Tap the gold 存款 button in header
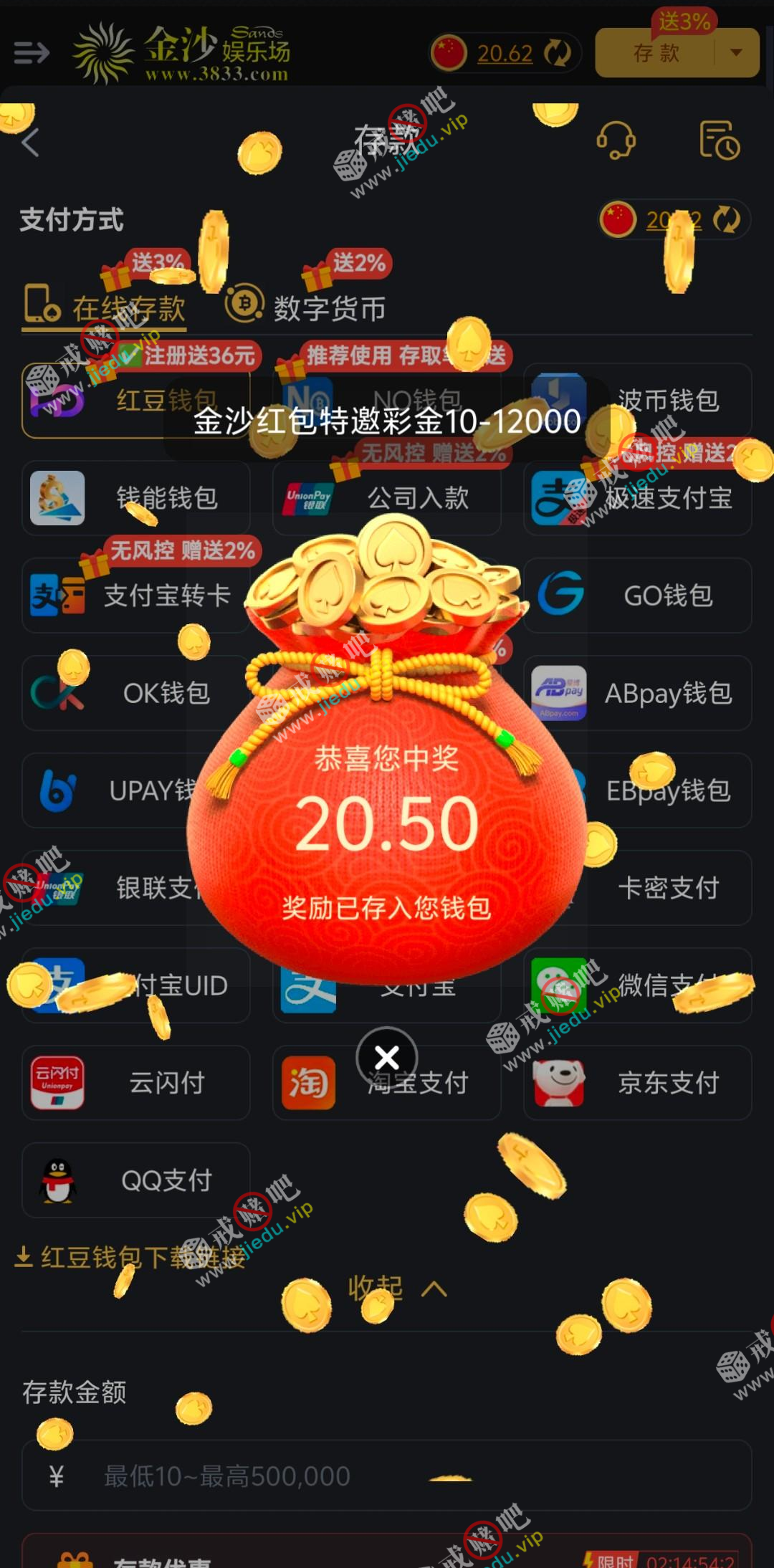 click(656, 53)
